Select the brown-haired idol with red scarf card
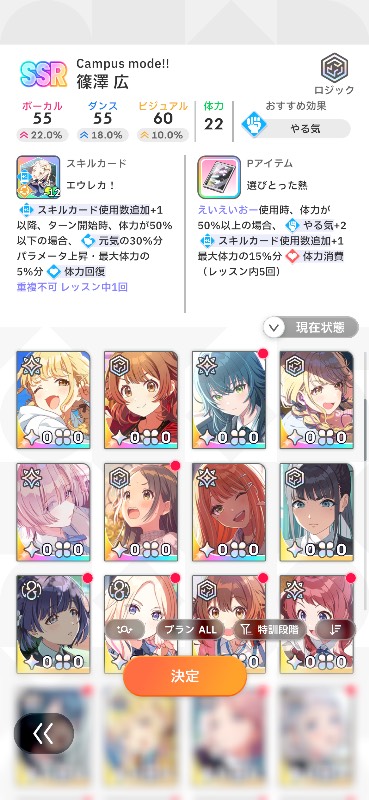Image resolution: width=369 pixels, height=800 pixels. pos(141,400)
